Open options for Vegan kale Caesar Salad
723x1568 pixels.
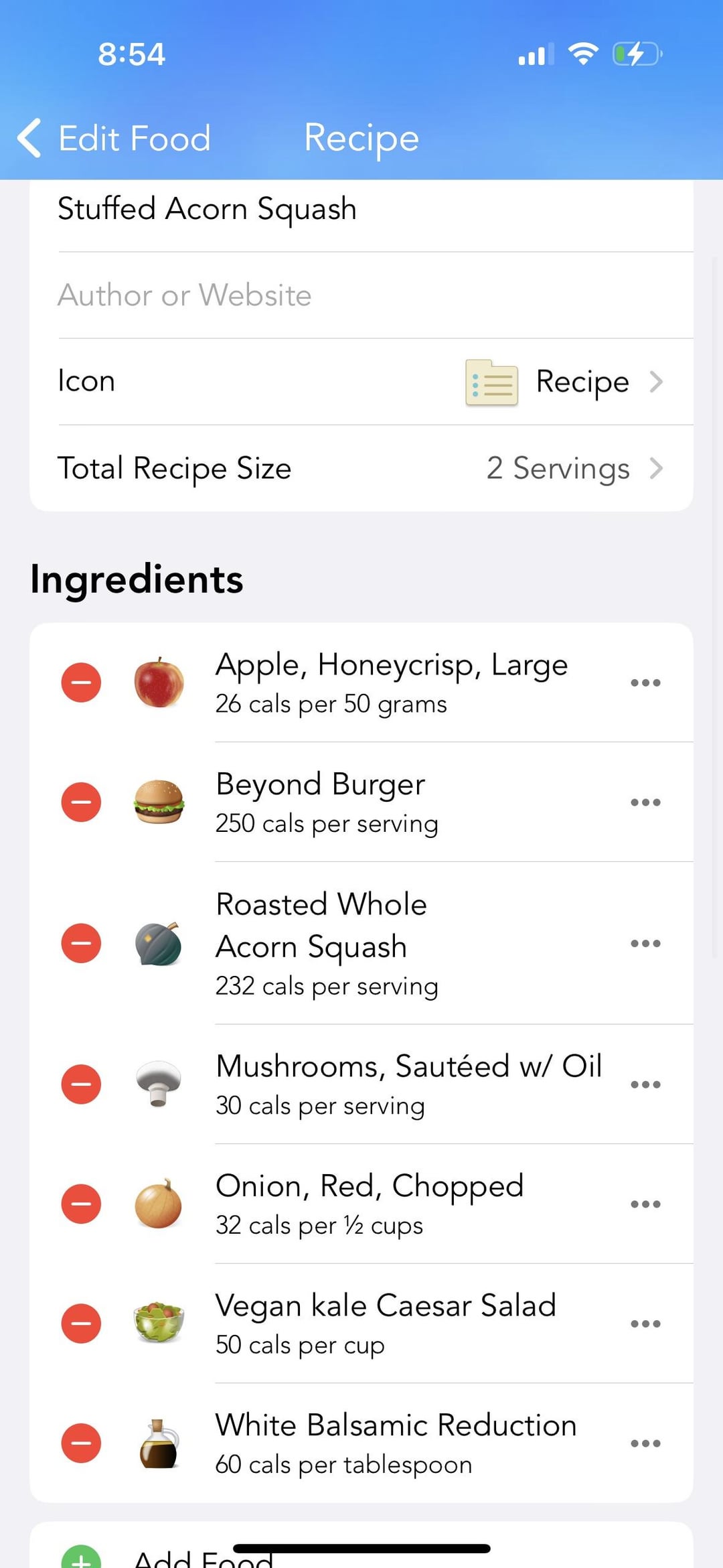point(645,1324)
